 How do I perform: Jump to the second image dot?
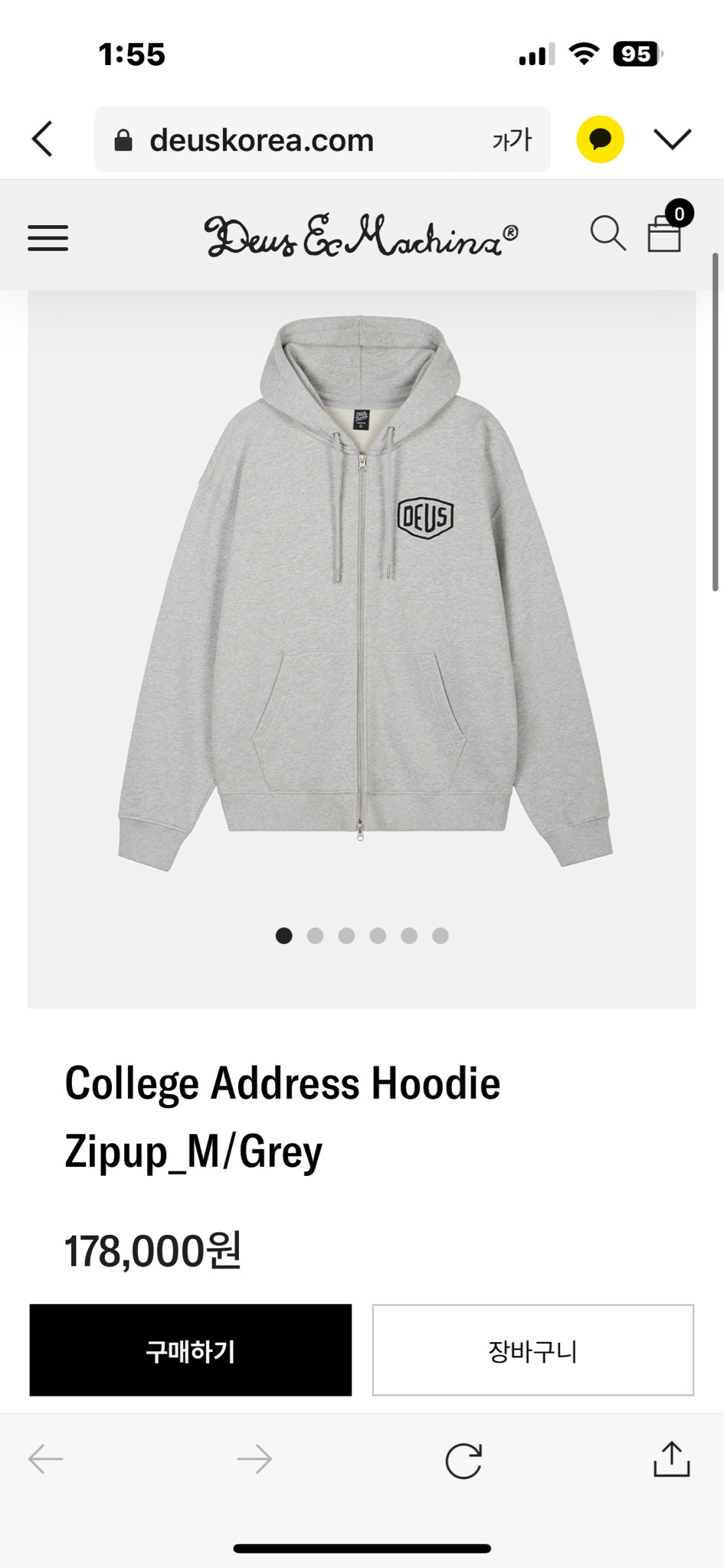(x=315, y=936)
